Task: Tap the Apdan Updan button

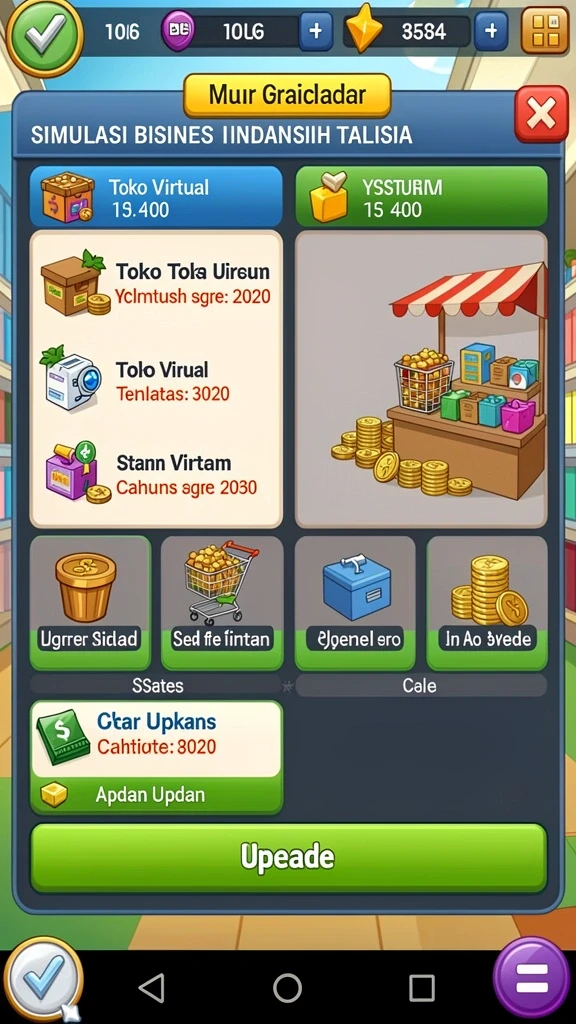Action: click(x=156, y=795)
